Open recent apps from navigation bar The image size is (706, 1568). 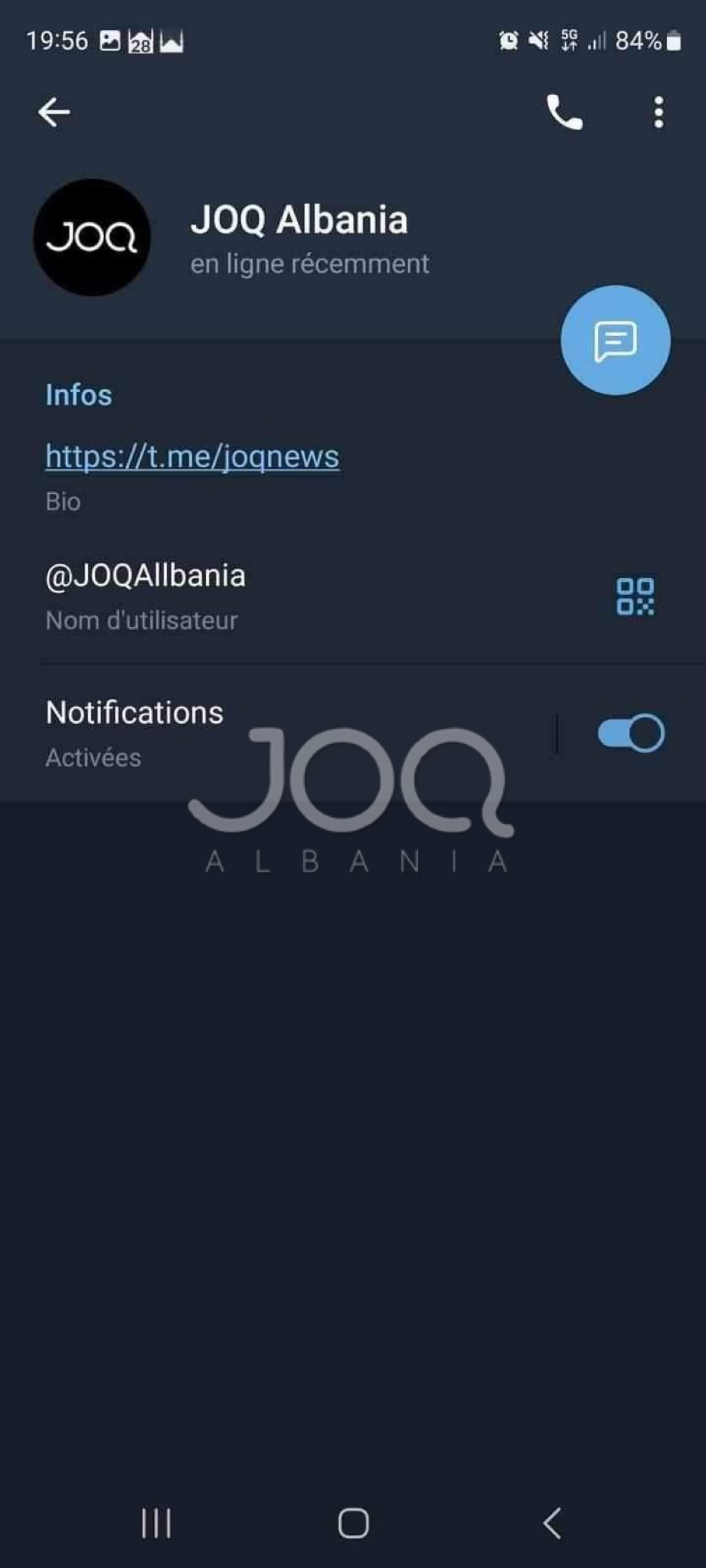[x=156, y=1523]
